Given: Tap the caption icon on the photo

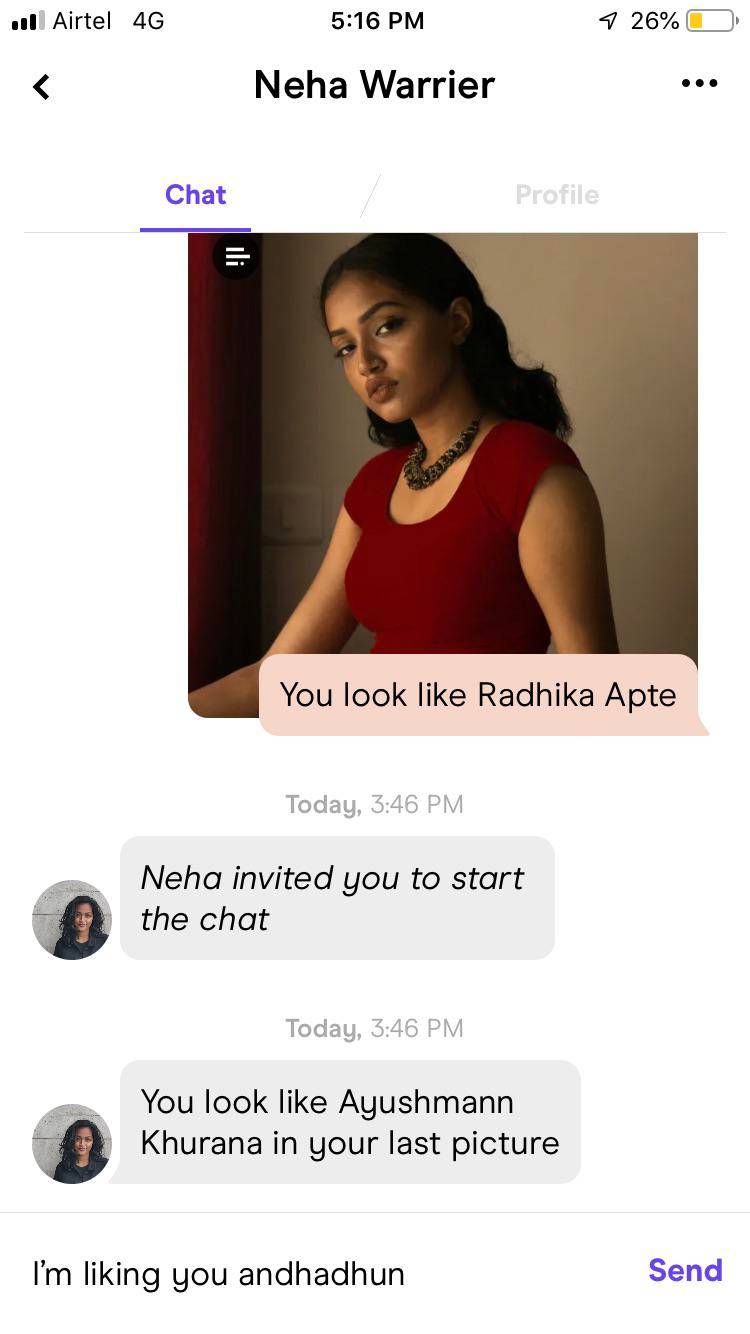Looking at the screenshot, I should (x=237, y=257).
